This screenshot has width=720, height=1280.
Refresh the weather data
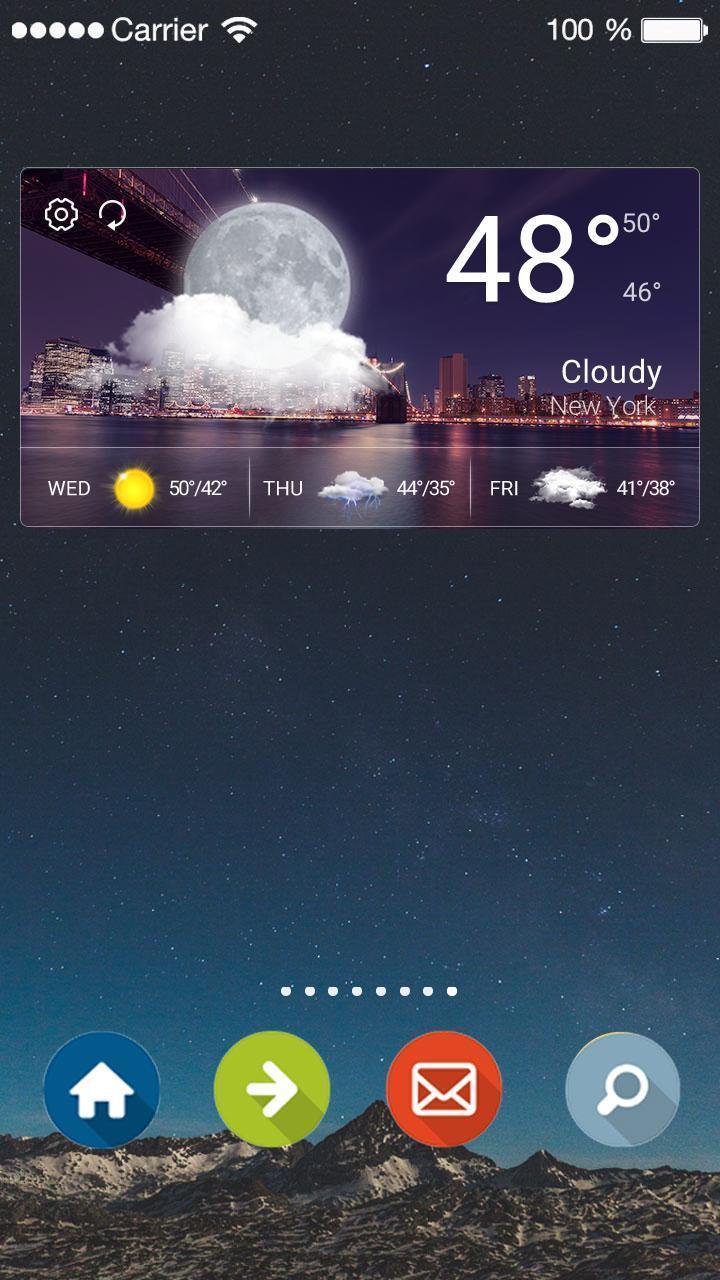coord(112,214)
